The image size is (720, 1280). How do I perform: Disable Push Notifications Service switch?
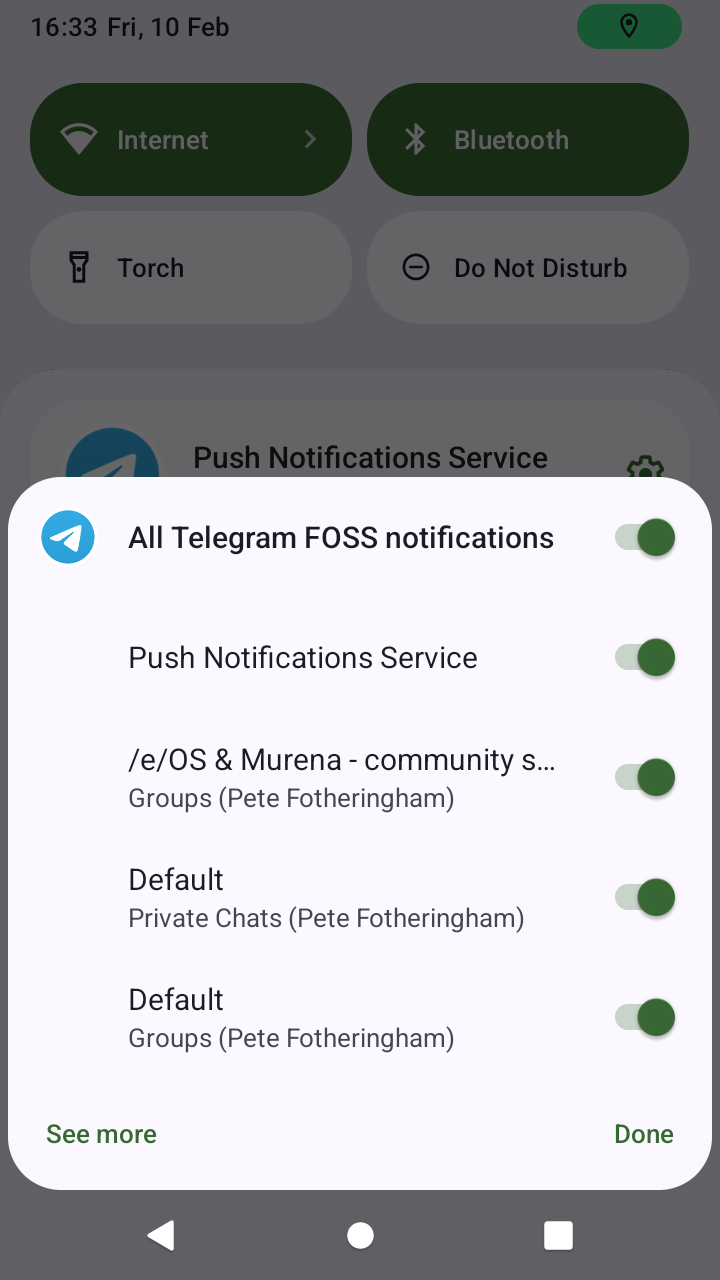coord(645,658)
